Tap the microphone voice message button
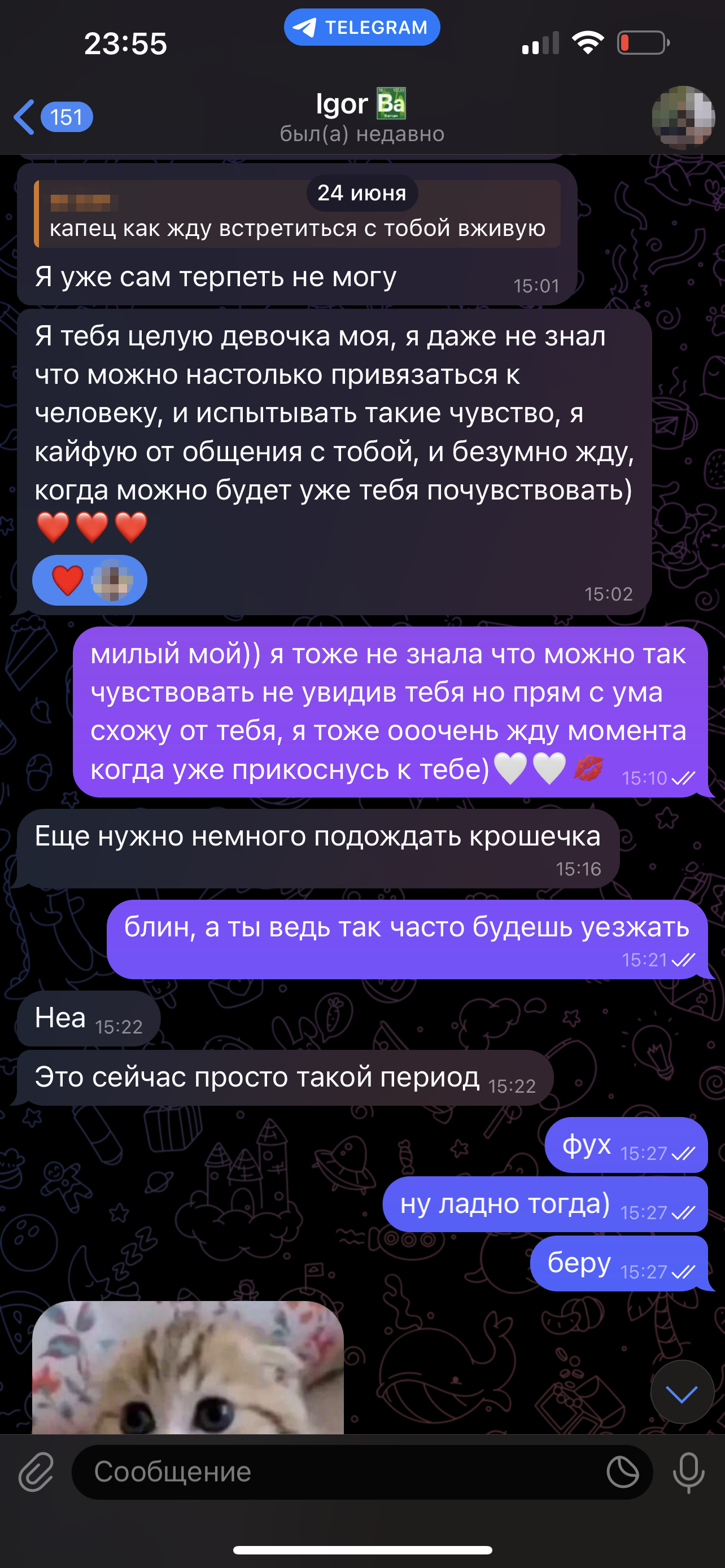Screen dimensions: 725x1568 pyautogui.click(x=688, y=1472)
